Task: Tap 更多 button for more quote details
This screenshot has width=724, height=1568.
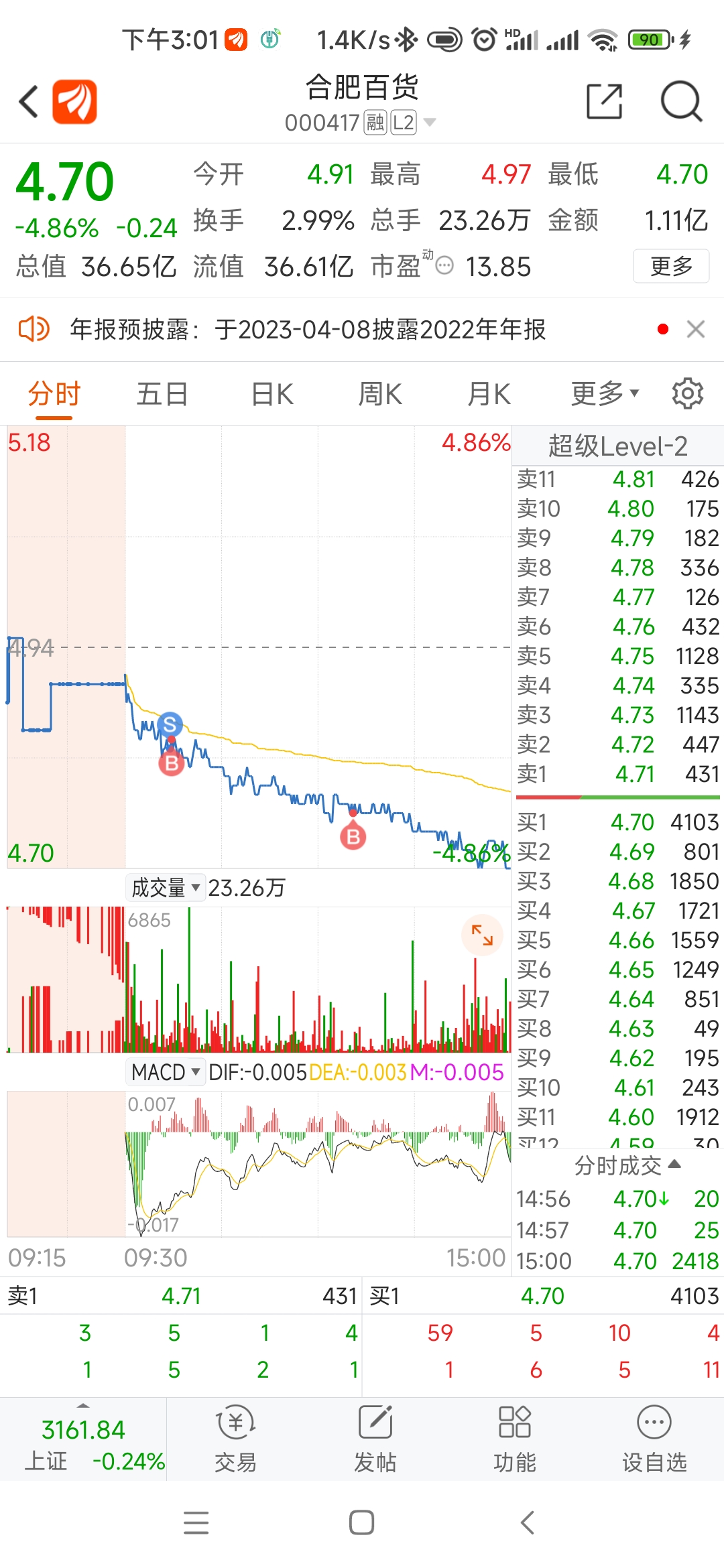Action: point(671,266)
